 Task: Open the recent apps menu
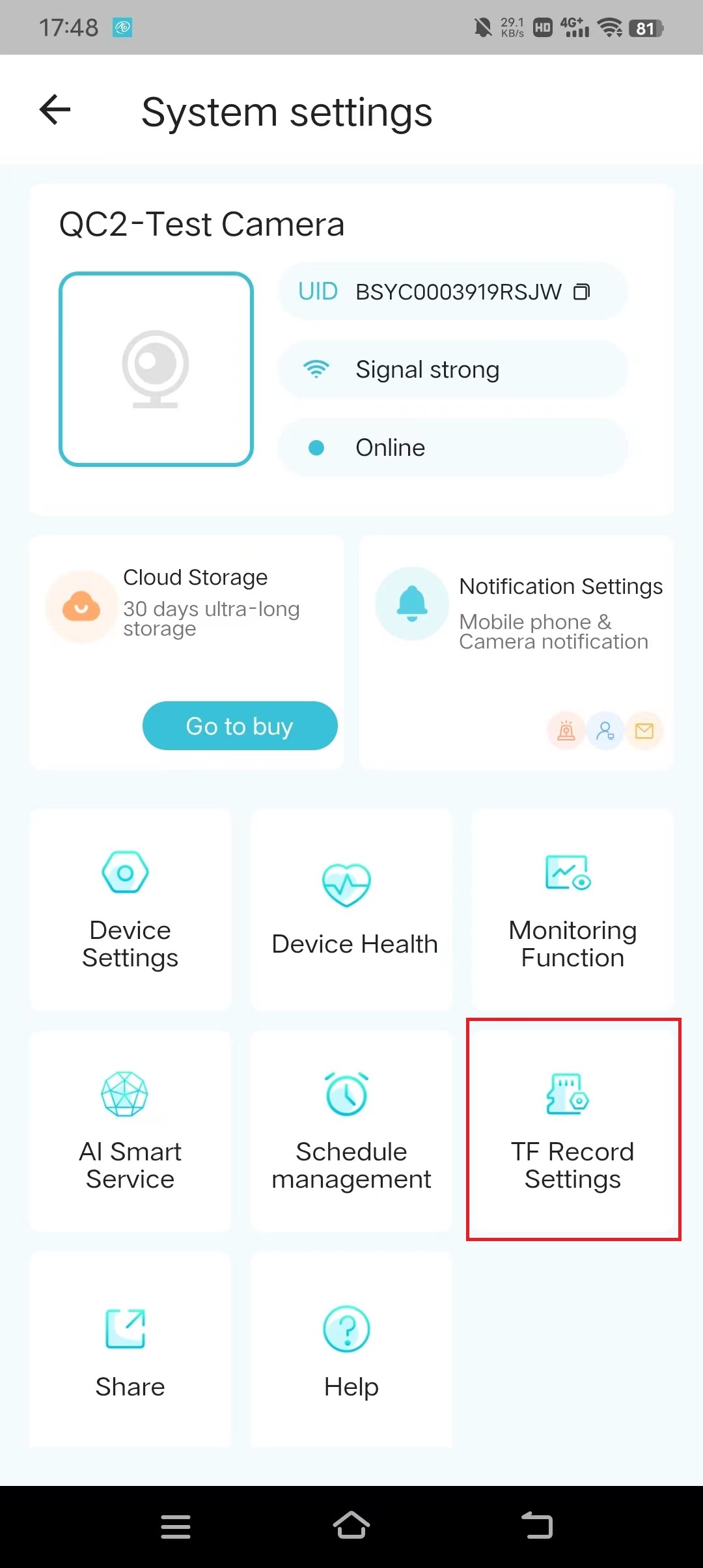point(176,1526)
